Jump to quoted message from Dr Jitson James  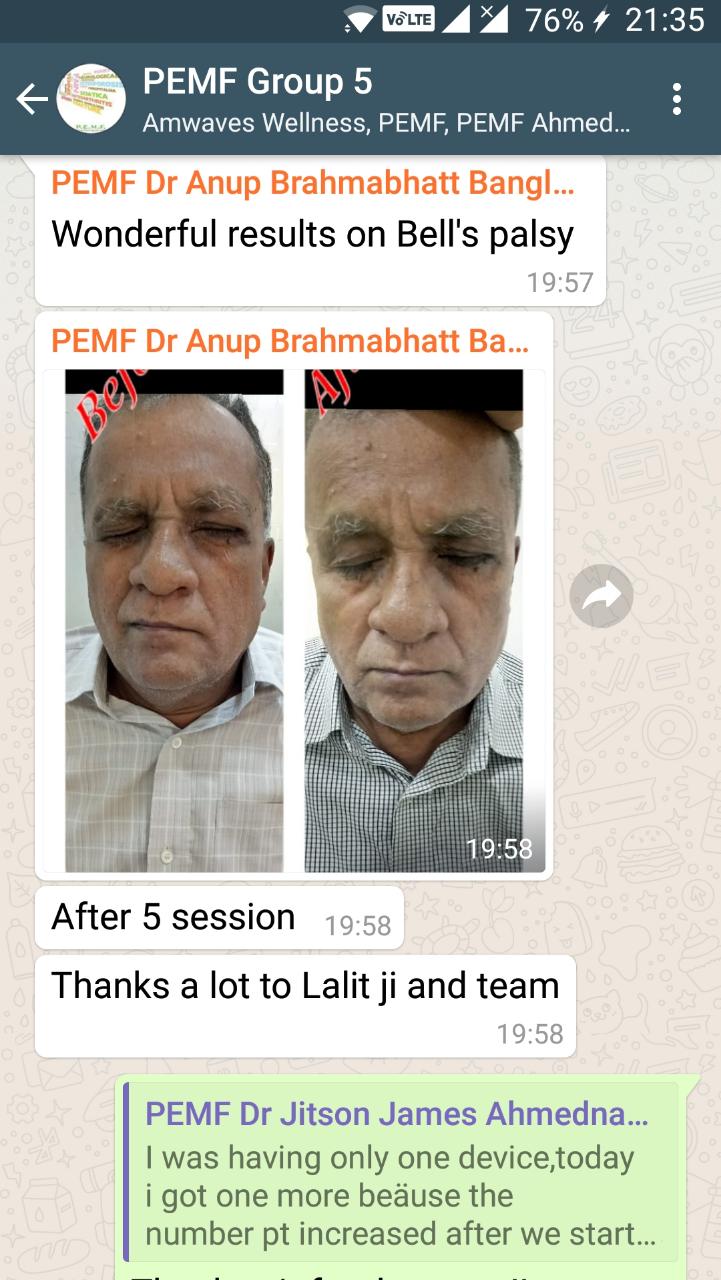point(401,1171)
